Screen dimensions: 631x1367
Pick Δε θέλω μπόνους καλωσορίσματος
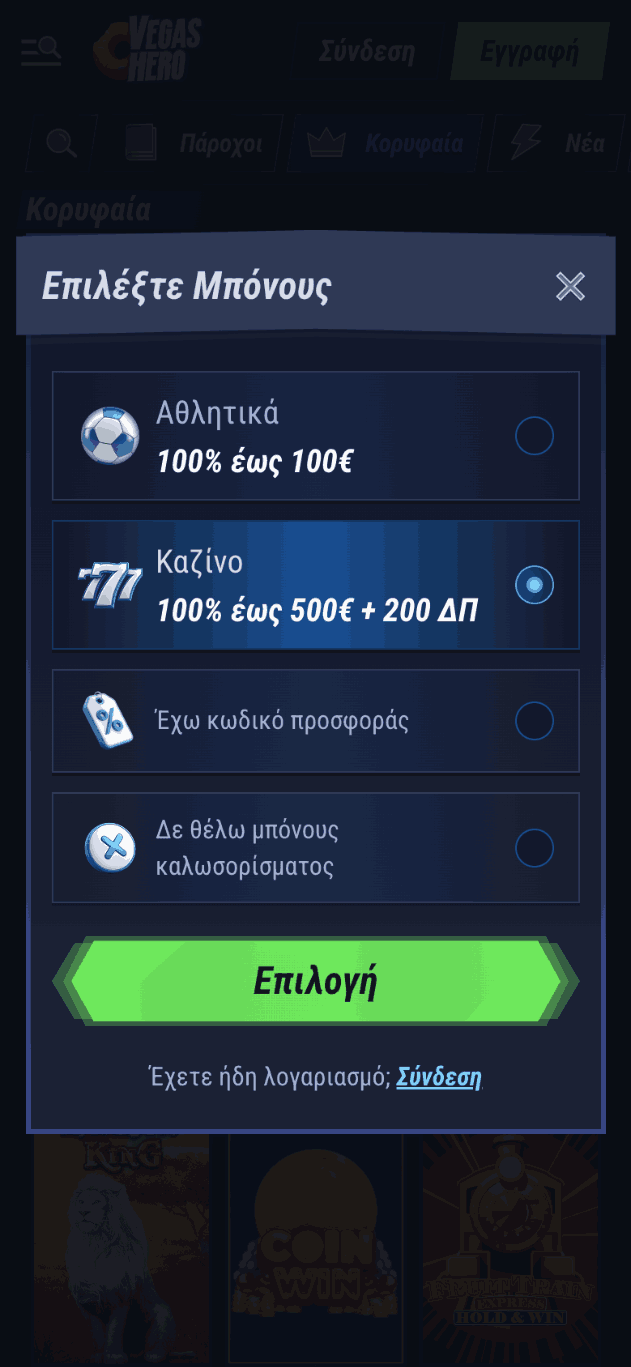pos(533,848)
